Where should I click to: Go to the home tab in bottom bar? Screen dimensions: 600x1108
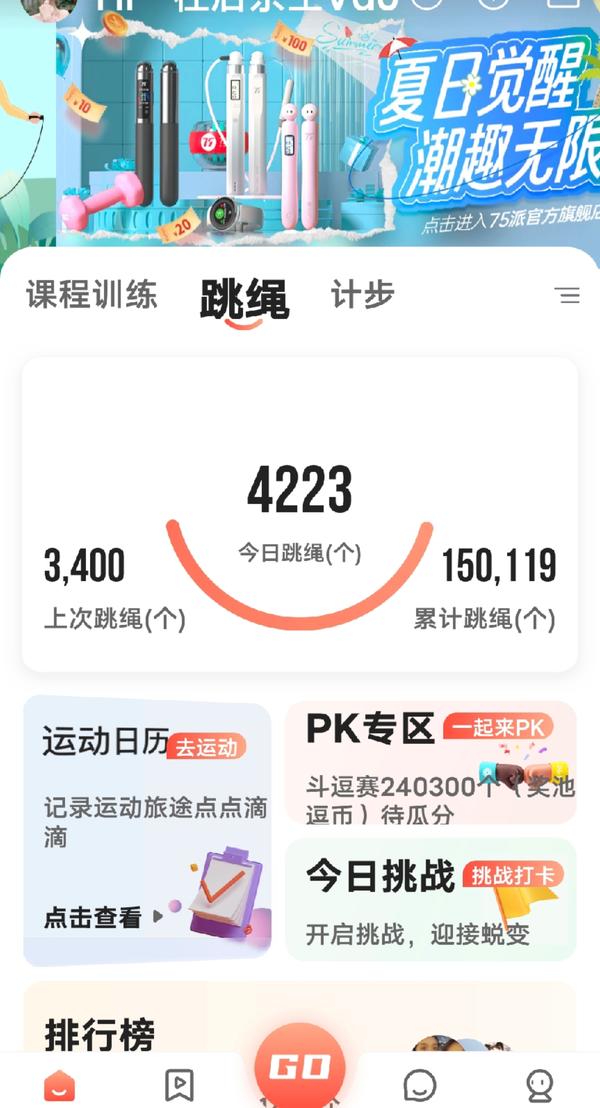60,1084
